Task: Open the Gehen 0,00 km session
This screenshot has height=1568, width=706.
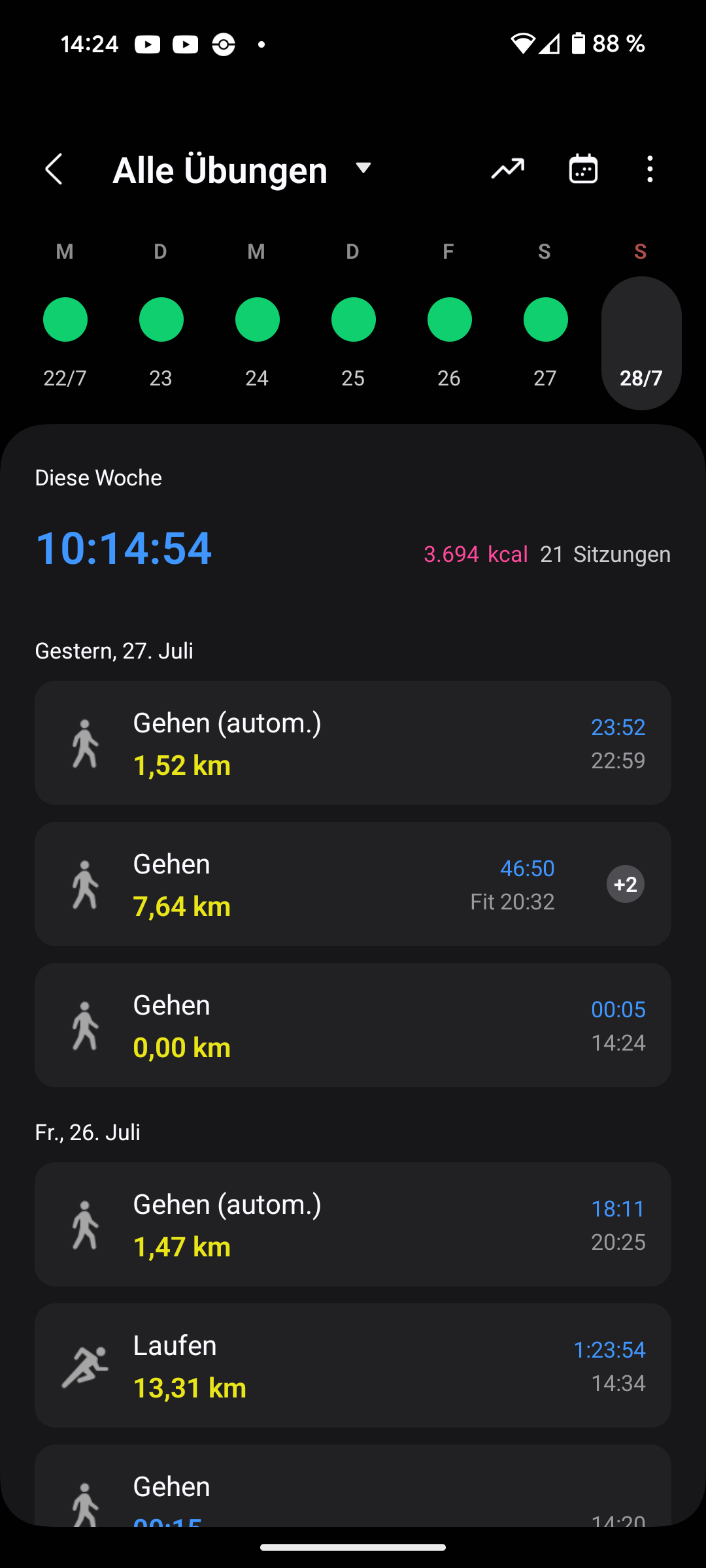Action: 353,1025
